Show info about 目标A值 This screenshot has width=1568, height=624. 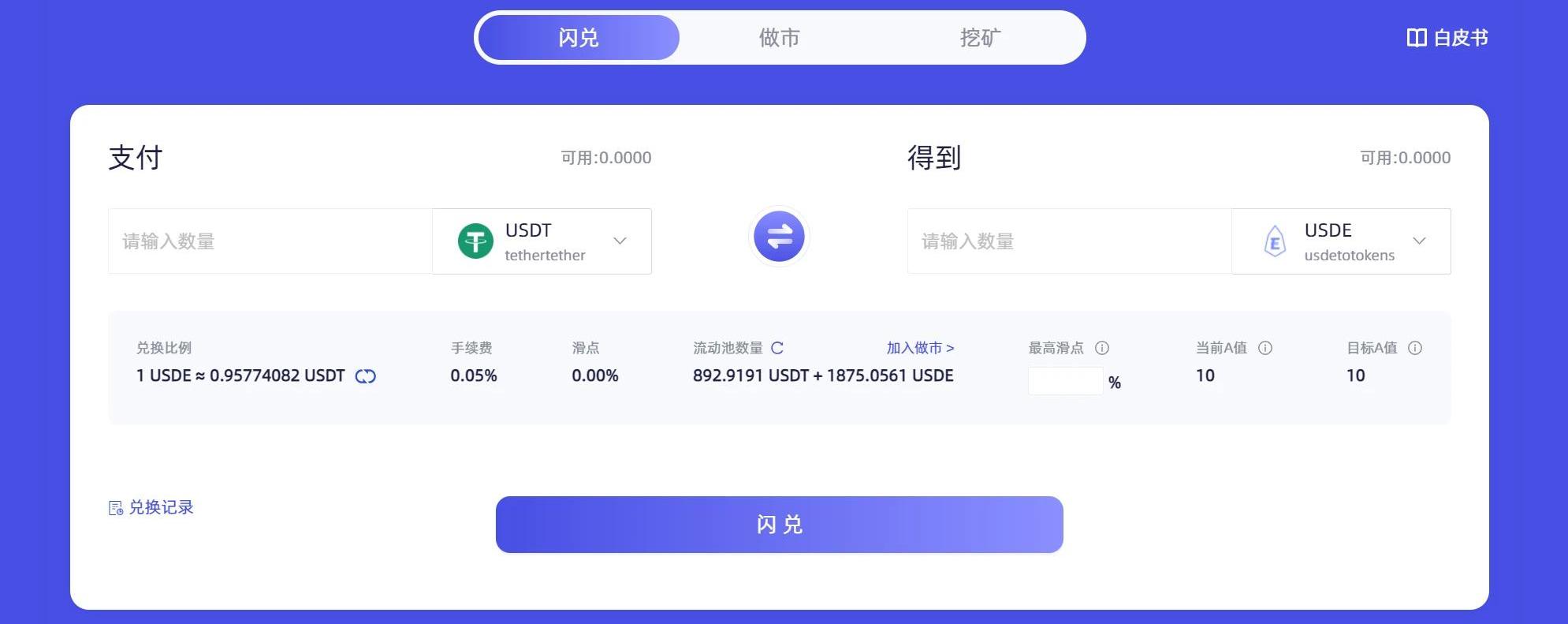[1415, 348]
